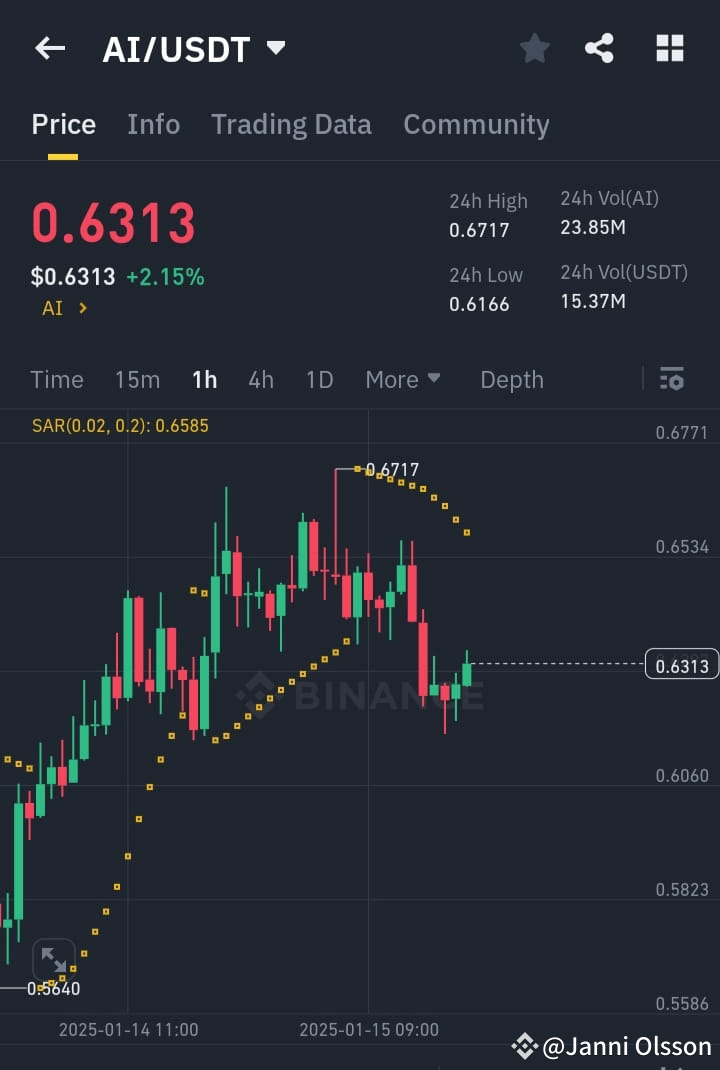The image size is (720, 1070).
Task: Star AI/USDT as a favorite
Action: [x=534, y=48]
